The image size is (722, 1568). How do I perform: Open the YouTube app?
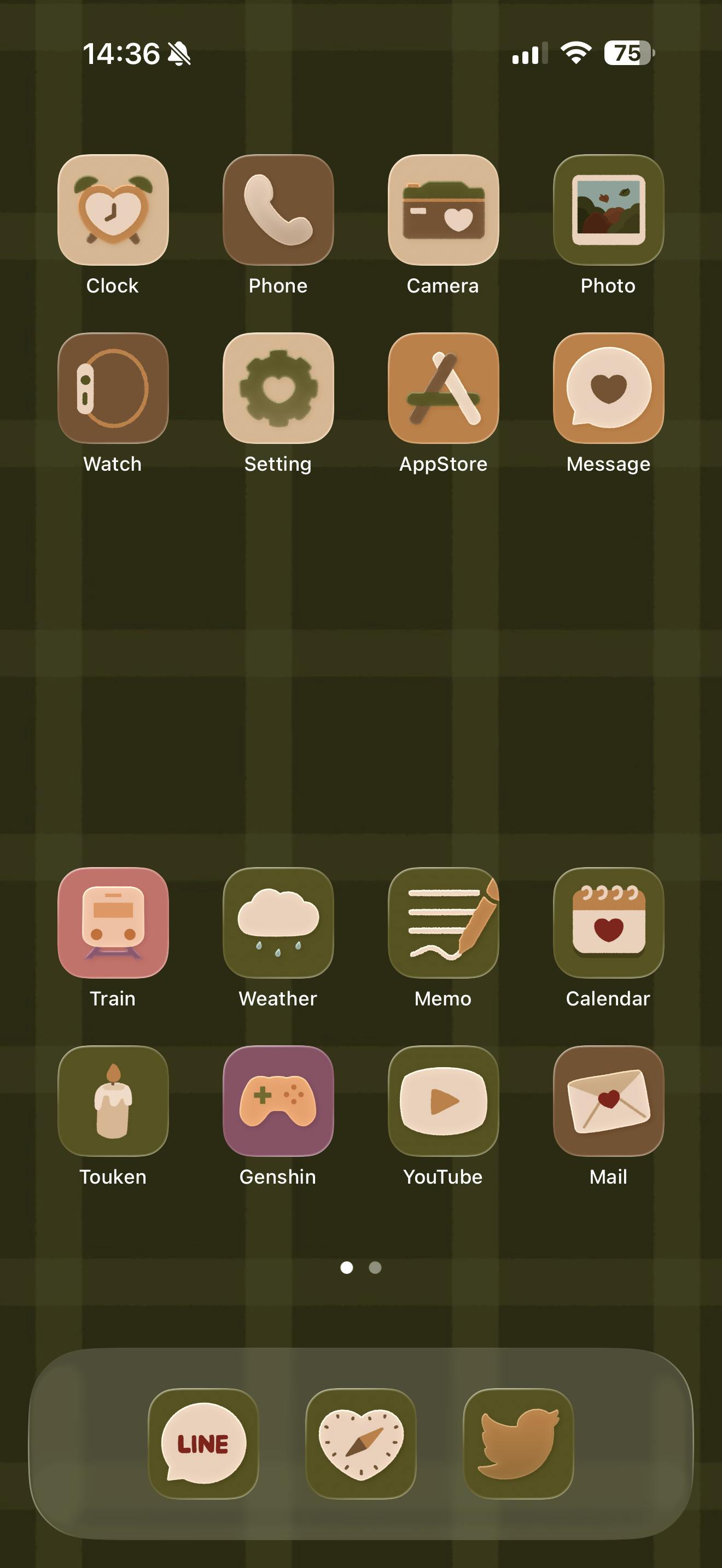tap(443, 1101)
